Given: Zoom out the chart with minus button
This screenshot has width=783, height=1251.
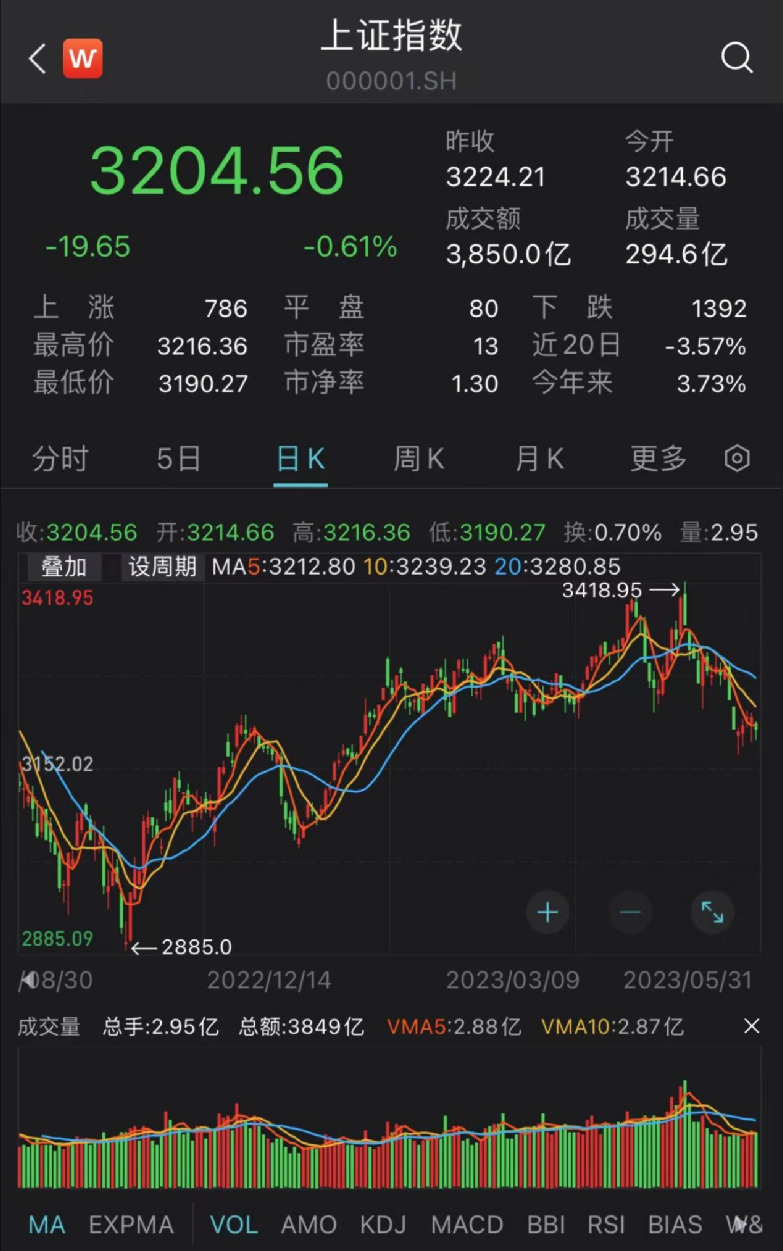Looking at the screenshot, I should [x=630, y=912].
